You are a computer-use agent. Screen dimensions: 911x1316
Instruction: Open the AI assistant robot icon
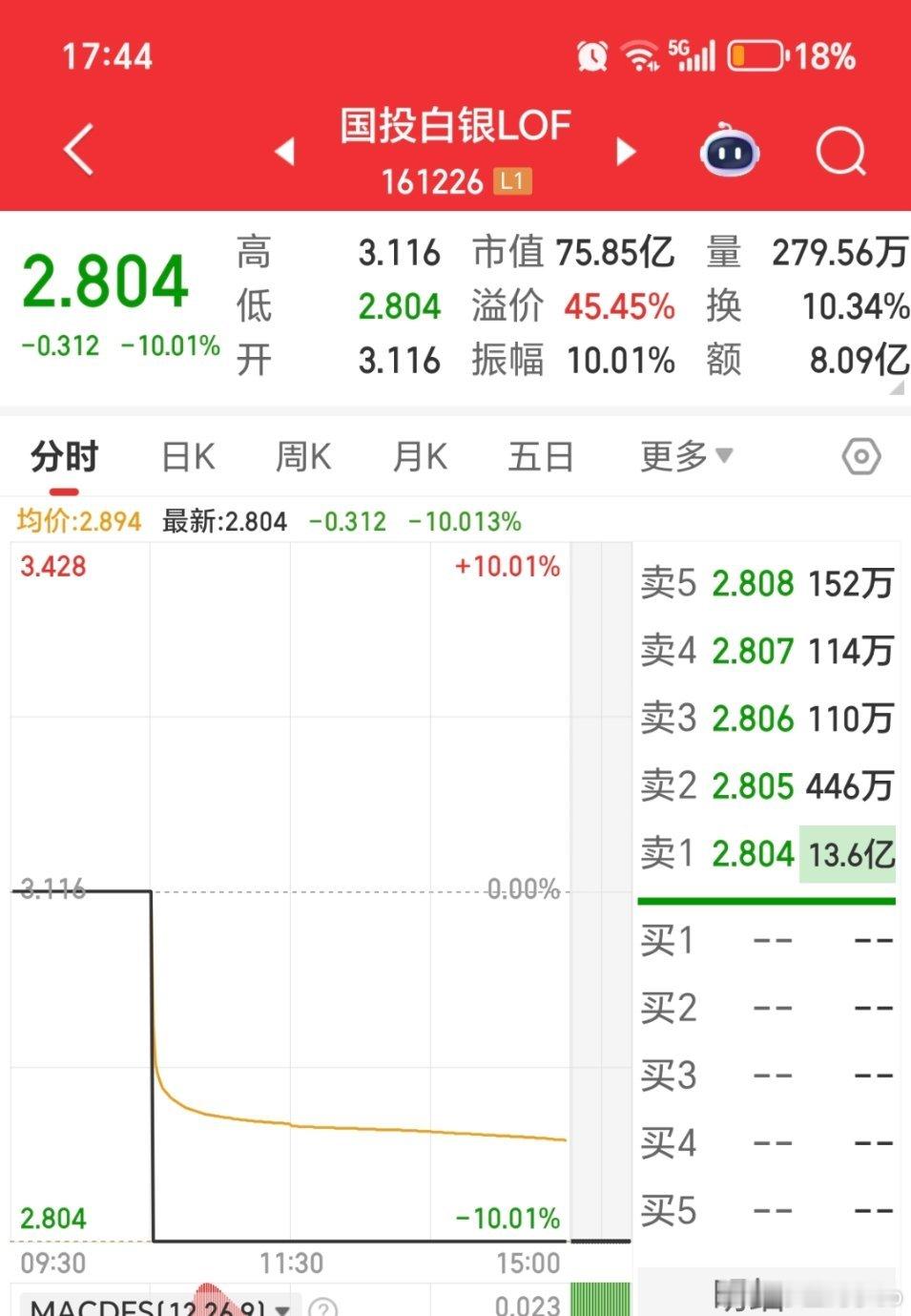click(x=730, y=150)
